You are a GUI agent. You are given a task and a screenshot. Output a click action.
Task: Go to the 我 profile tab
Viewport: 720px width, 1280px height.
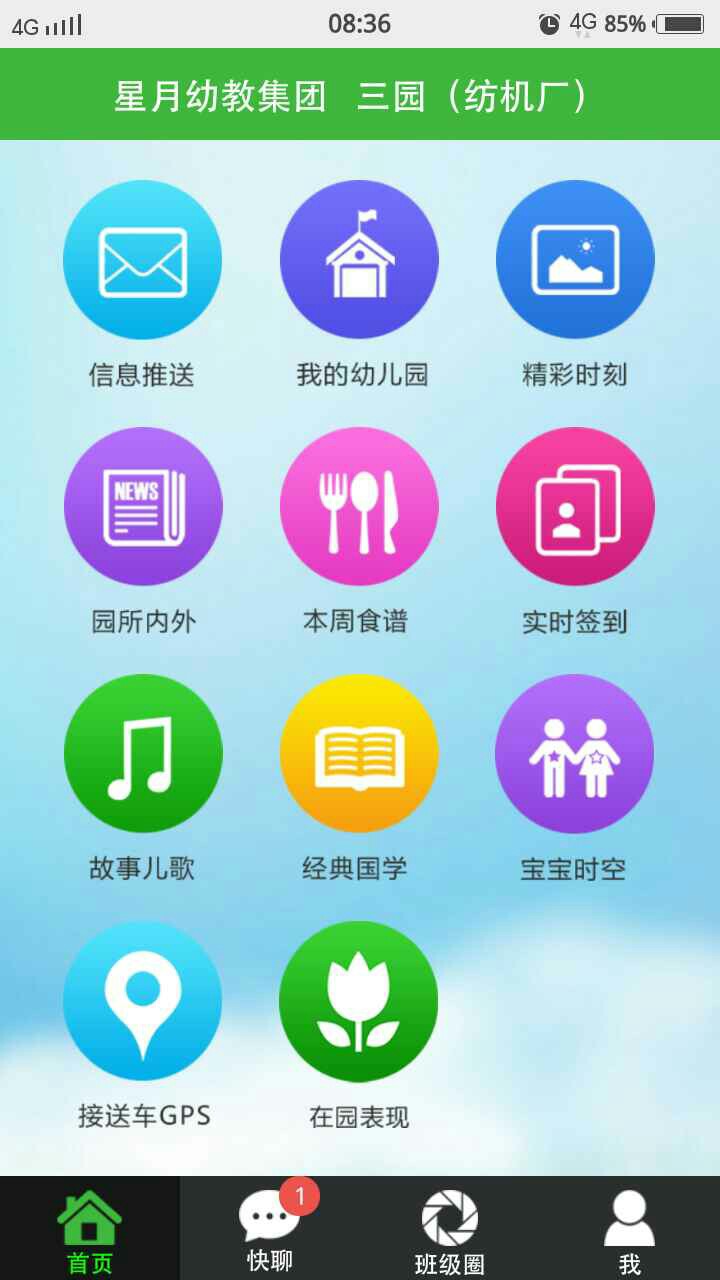point(630,1228)
